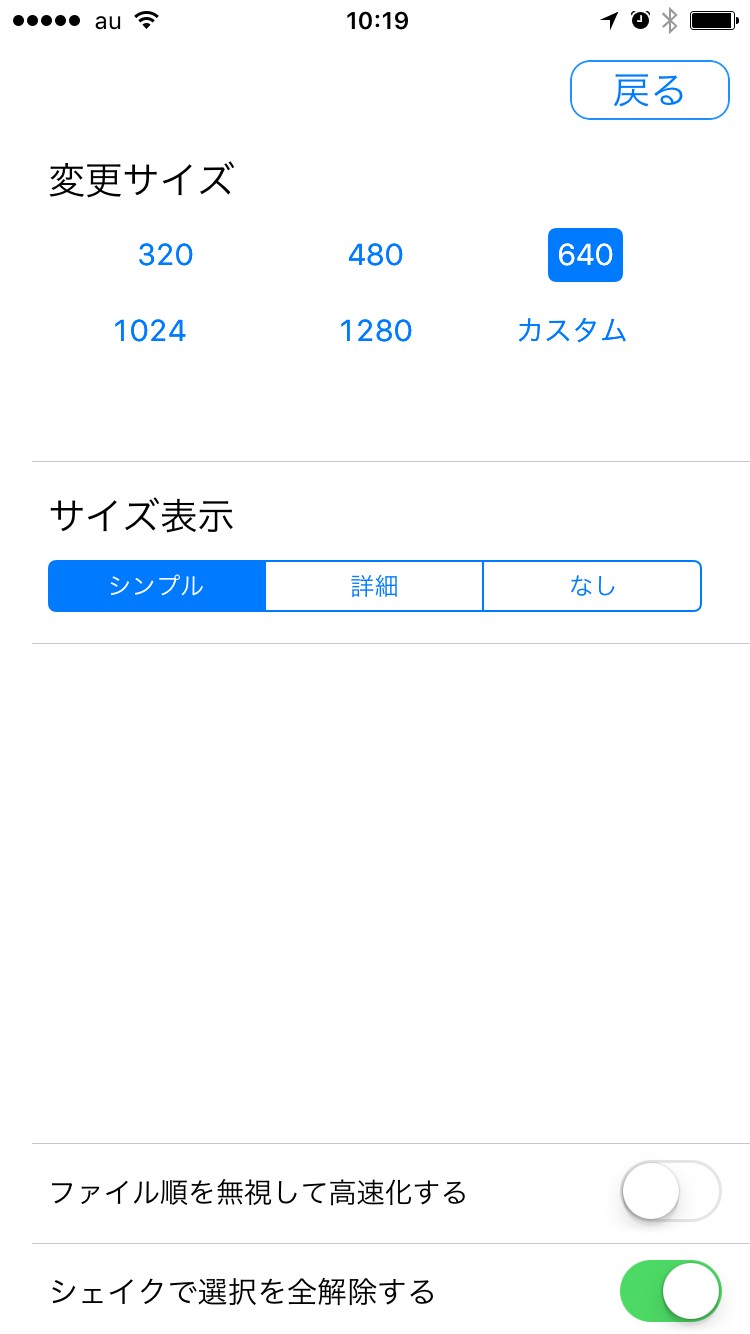Tap the 戻る back button
The height and width of the screenshot is (1334, 750).
tap(649, 91)
